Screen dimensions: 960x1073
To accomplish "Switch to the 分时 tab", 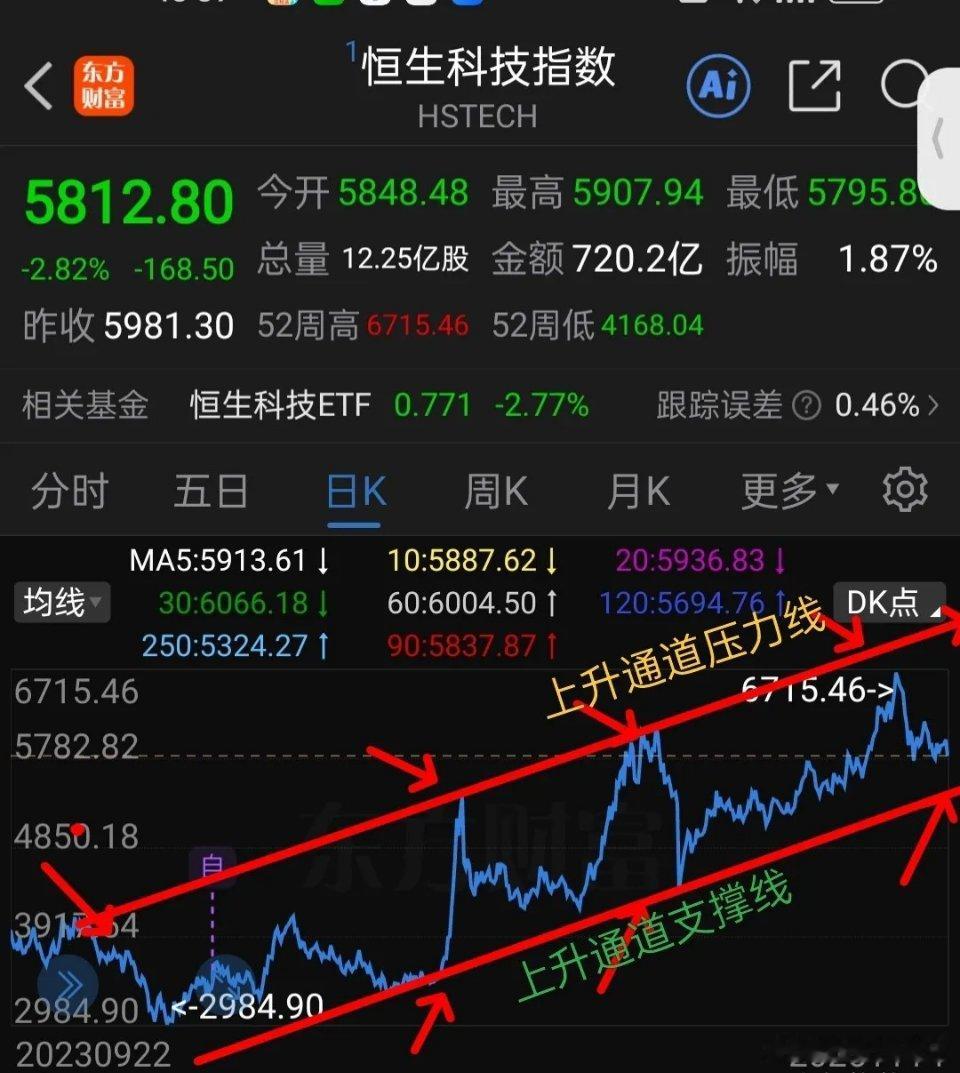I will pos(68,489).
